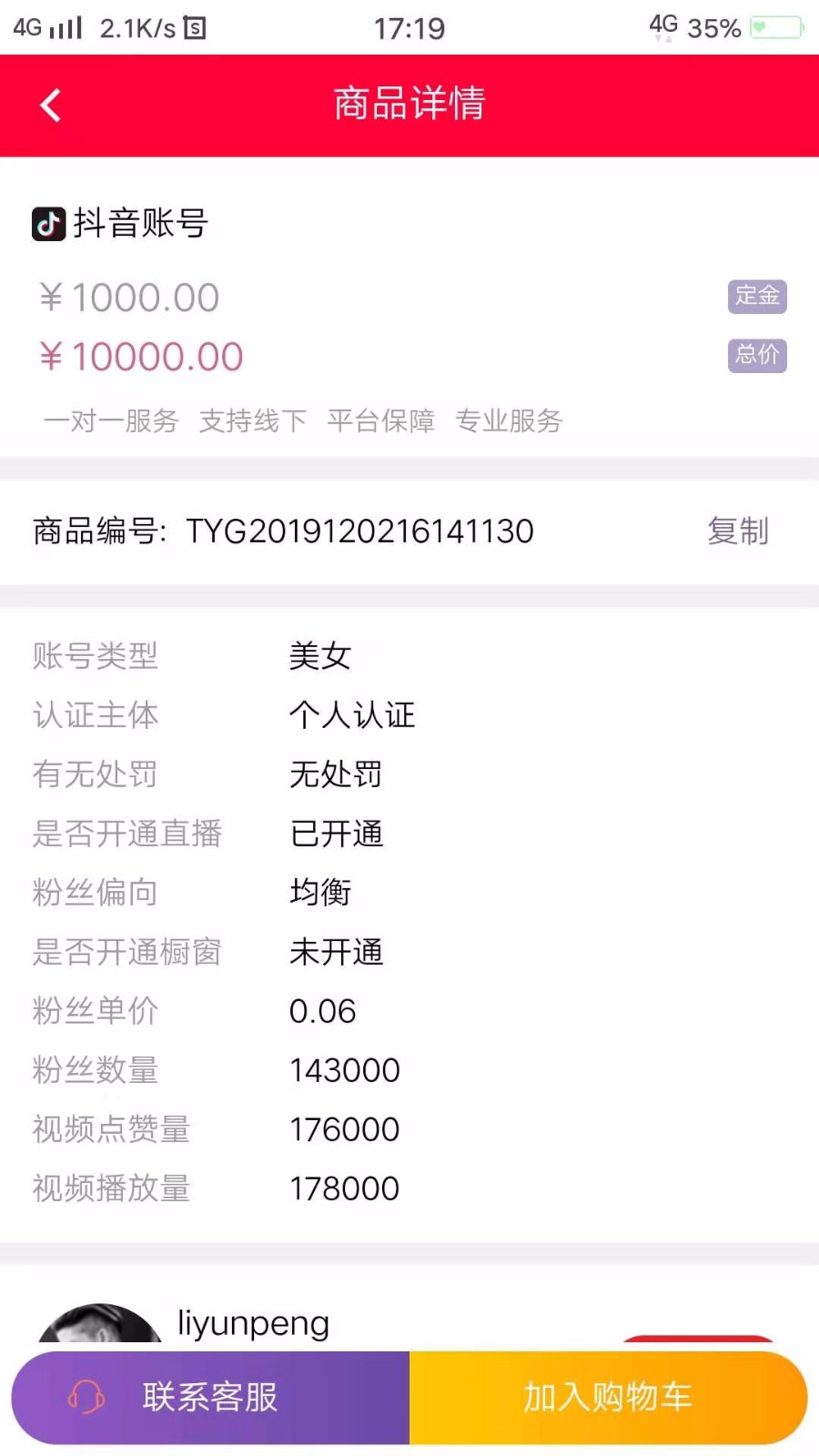Tap the back arrow in the header
819x1456 pixels.
point(50,105)
